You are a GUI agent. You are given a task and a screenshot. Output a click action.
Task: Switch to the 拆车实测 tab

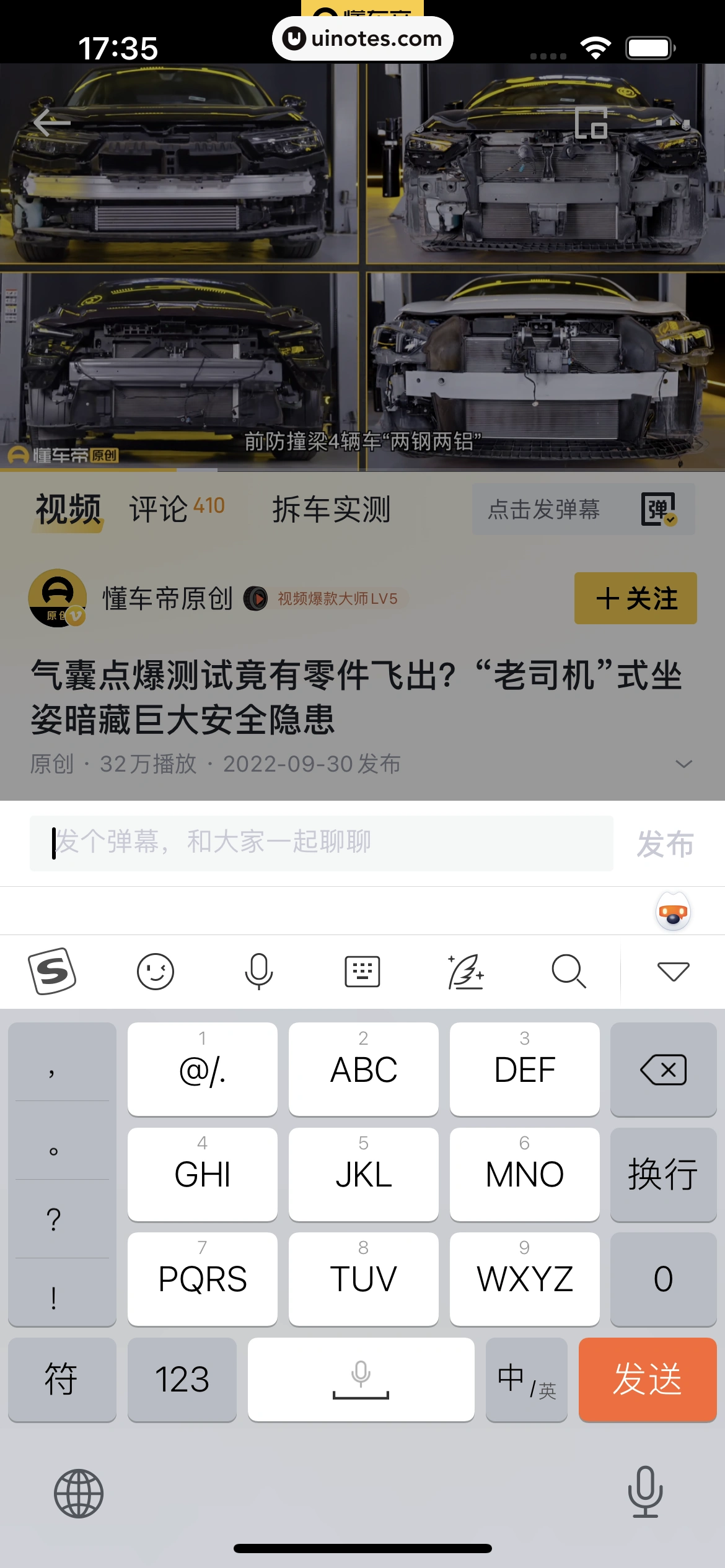(331, 509)
